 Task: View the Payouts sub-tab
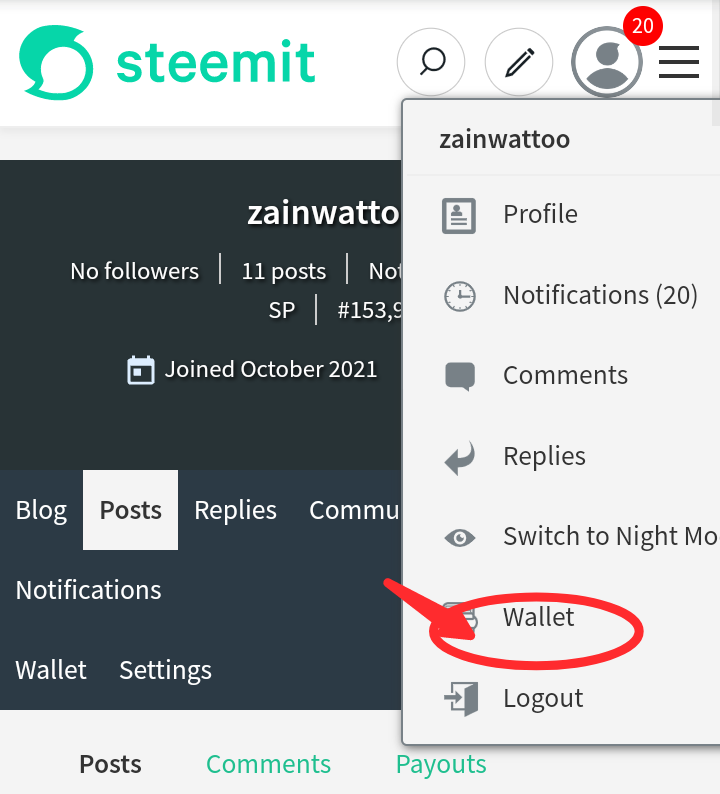click(441, 764)
